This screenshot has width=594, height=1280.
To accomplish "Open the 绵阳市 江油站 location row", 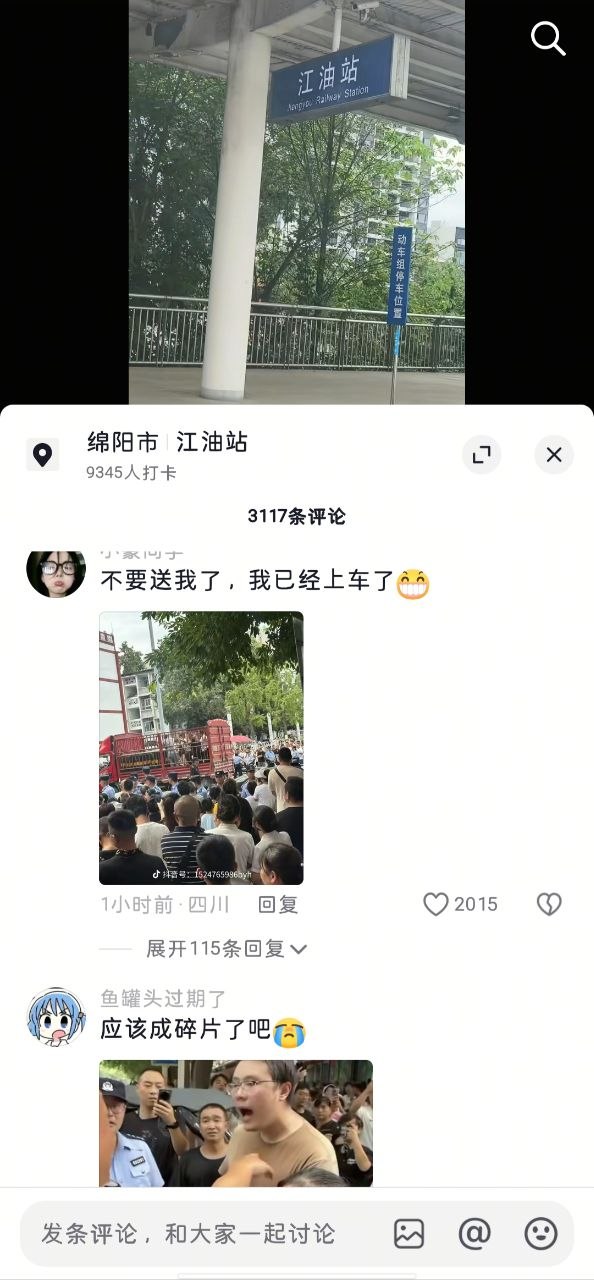I will click(x=167, y=455).
